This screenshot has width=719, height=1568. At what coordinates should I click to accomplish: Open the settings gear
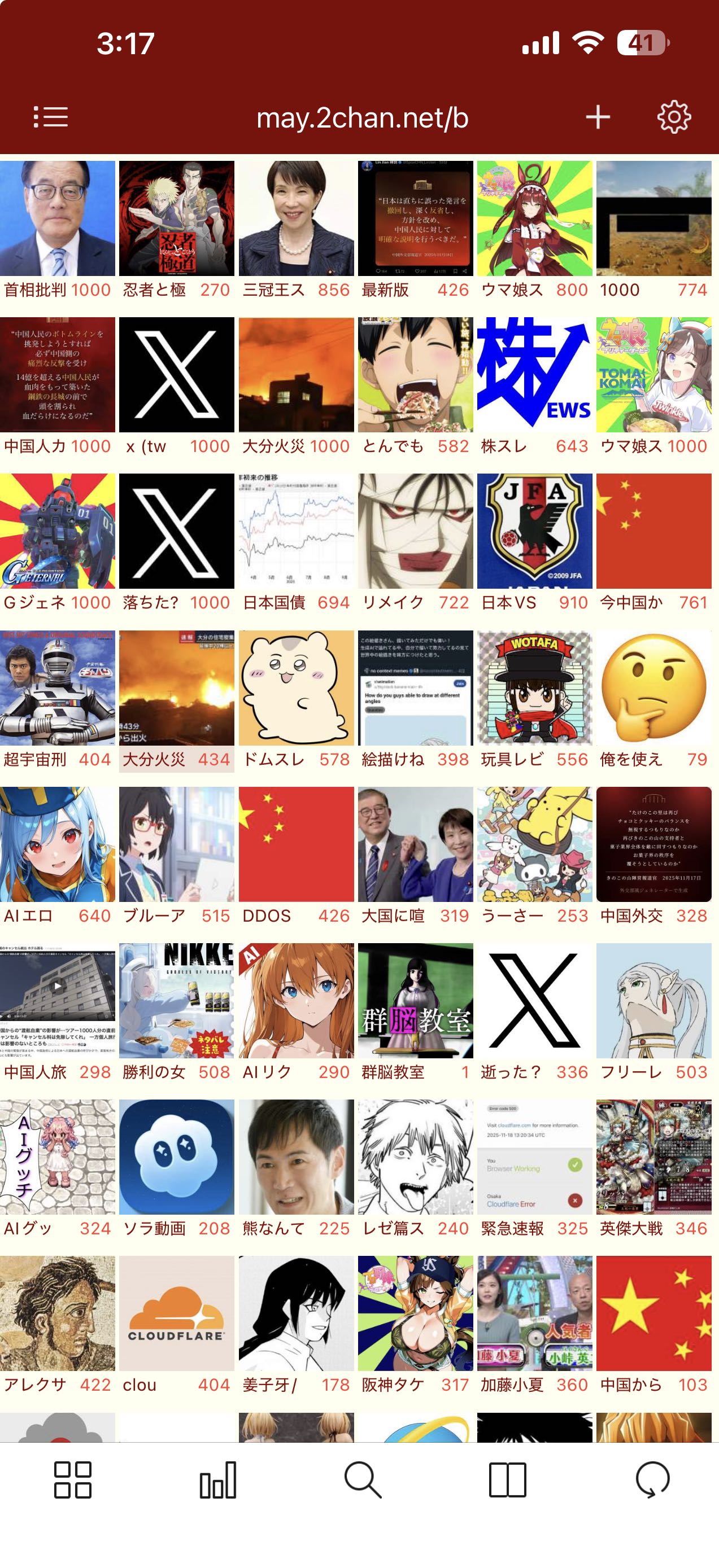(x=674, y=117)
